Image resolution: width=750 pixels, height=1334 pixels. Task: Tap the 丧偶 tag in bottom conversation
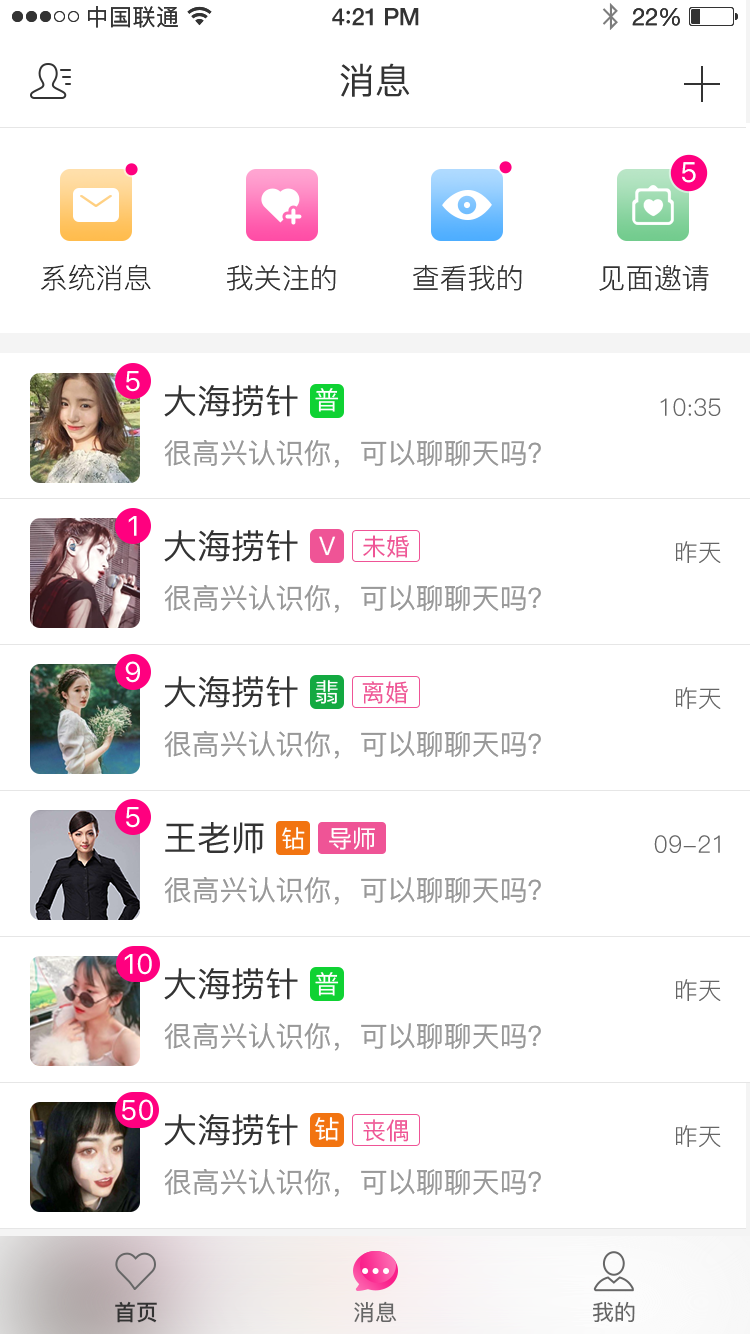pos(386,1129)
